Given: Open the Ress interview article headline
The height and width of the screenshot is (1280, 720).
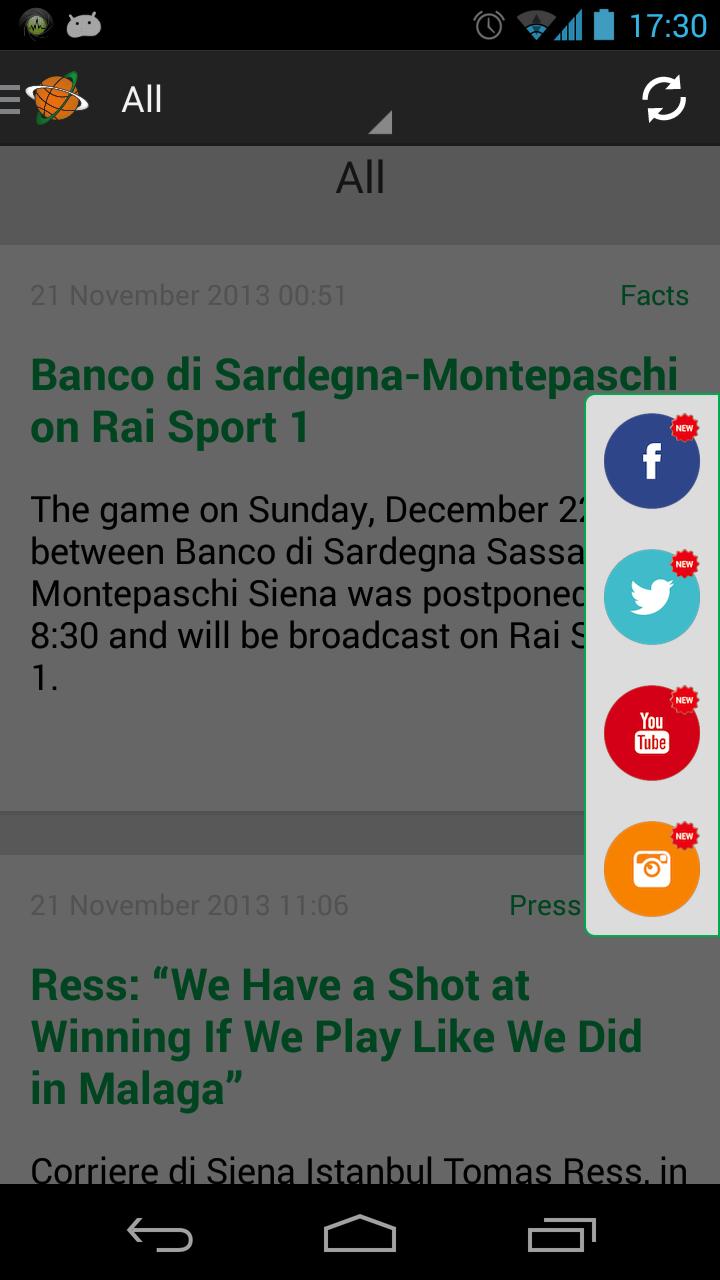Looking at the screenshot, I should (x=335, y=1036).
